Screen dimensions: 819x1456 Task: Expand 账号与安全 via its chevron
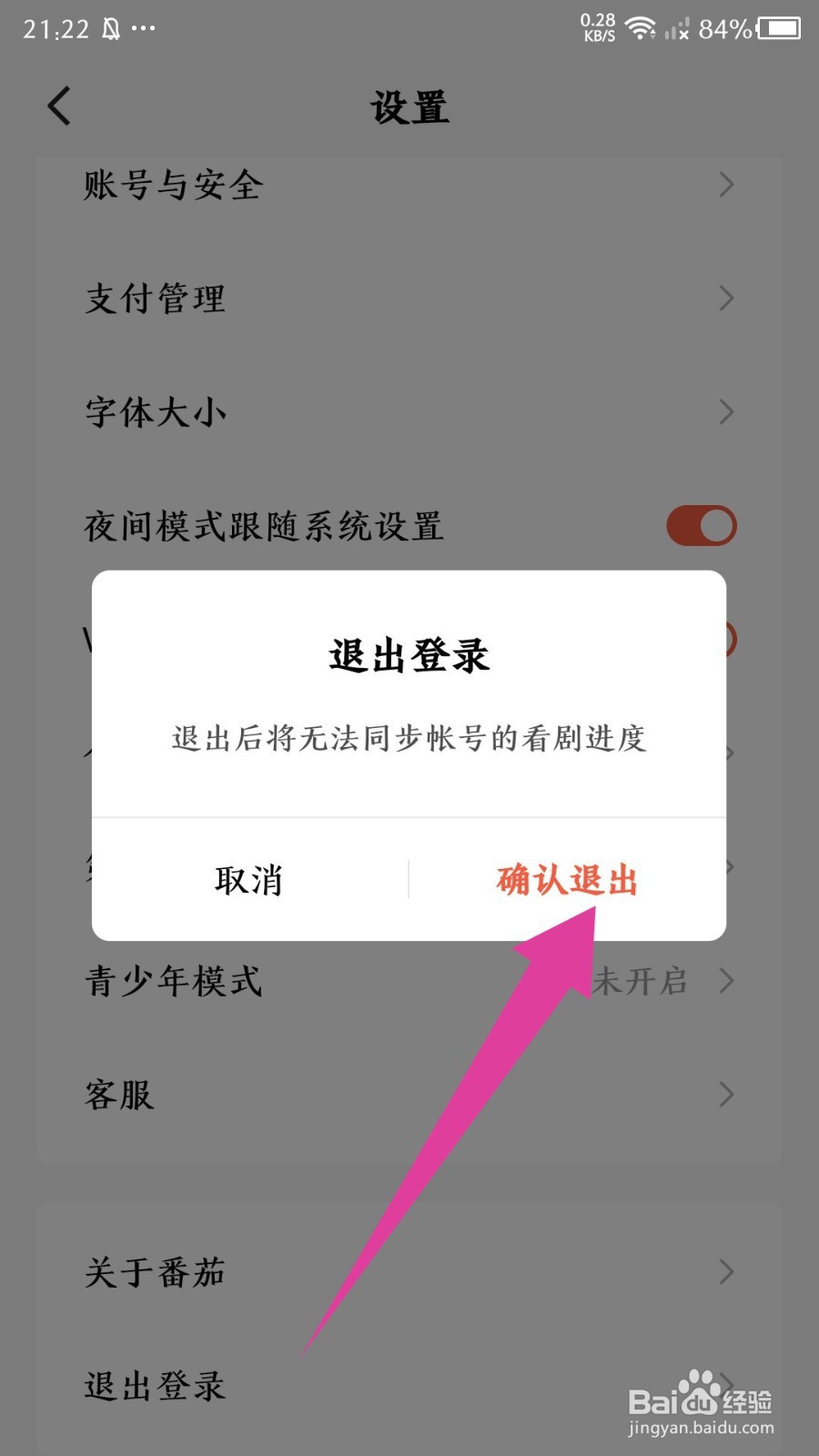coord(724,185)
